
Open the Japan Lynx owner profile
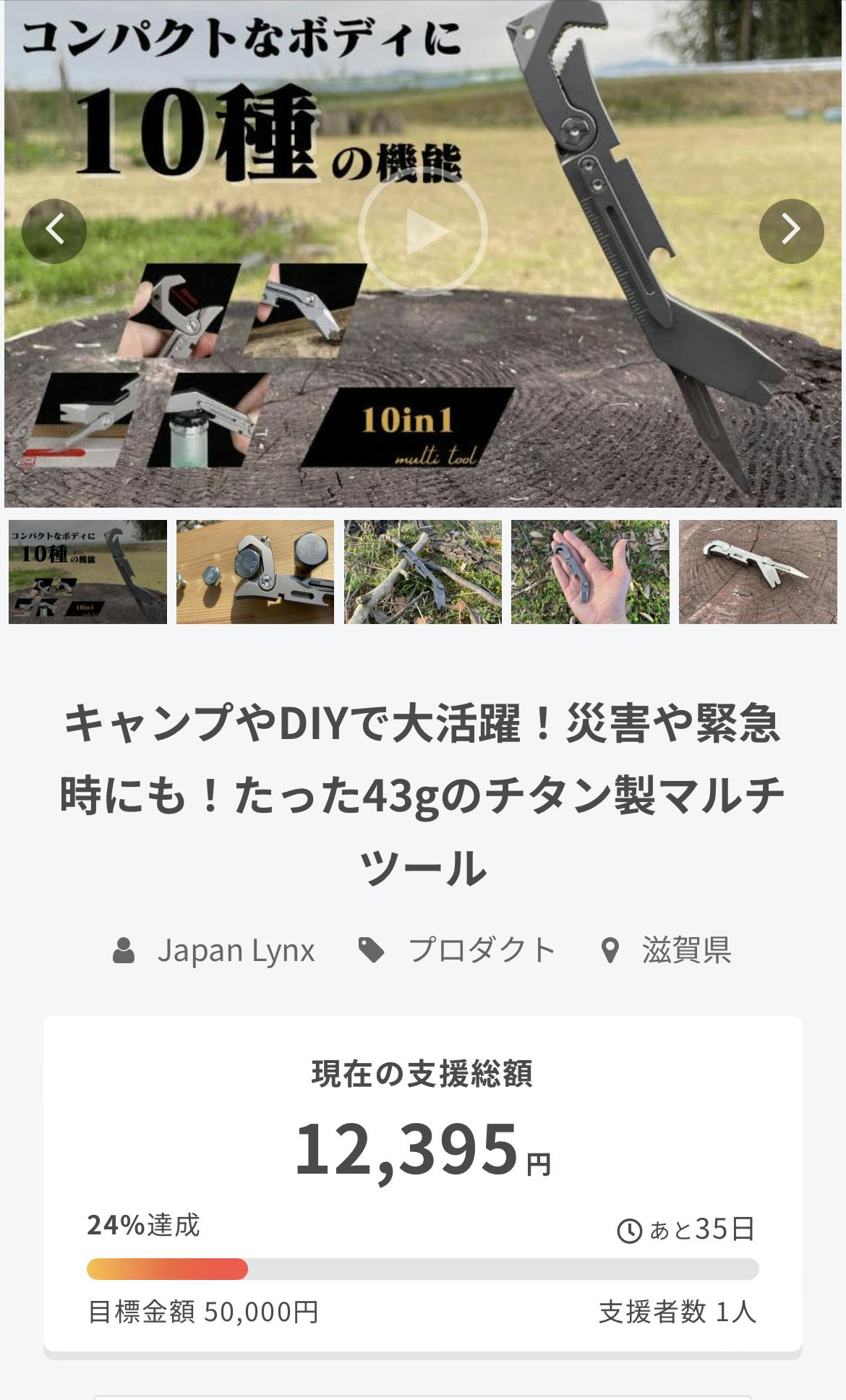click(x=236, y=950)
